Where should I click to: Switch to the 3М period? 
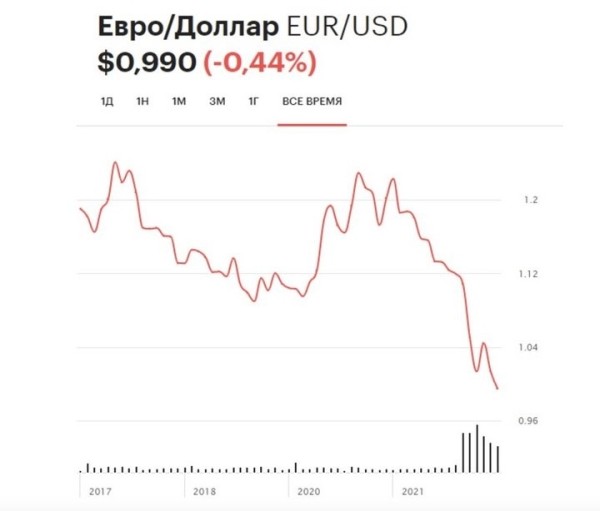217,102
